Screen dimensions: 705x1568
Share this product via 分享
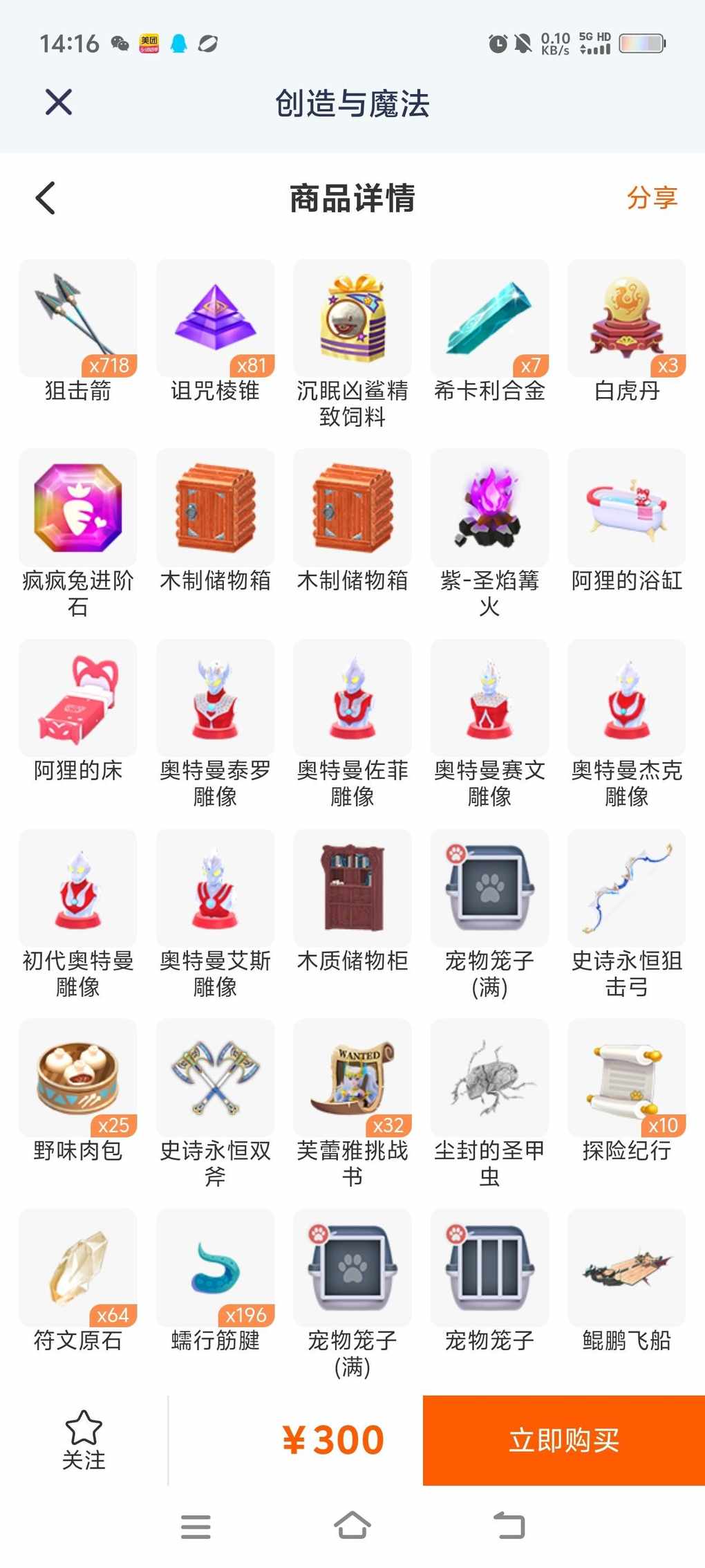(x=651, y=198)
